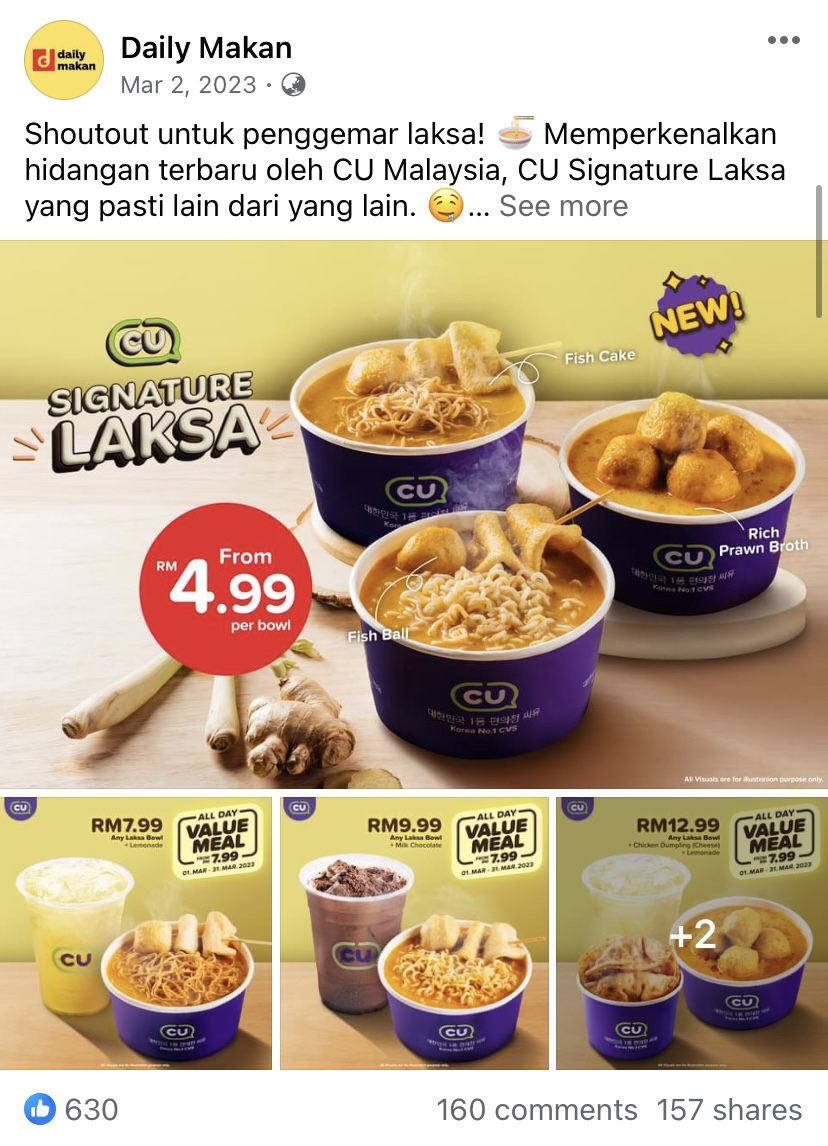Open the Mar 2, 2023 post timestamp
The width and height of the screenshot is (828, 1146).
(x=188, y=85)
